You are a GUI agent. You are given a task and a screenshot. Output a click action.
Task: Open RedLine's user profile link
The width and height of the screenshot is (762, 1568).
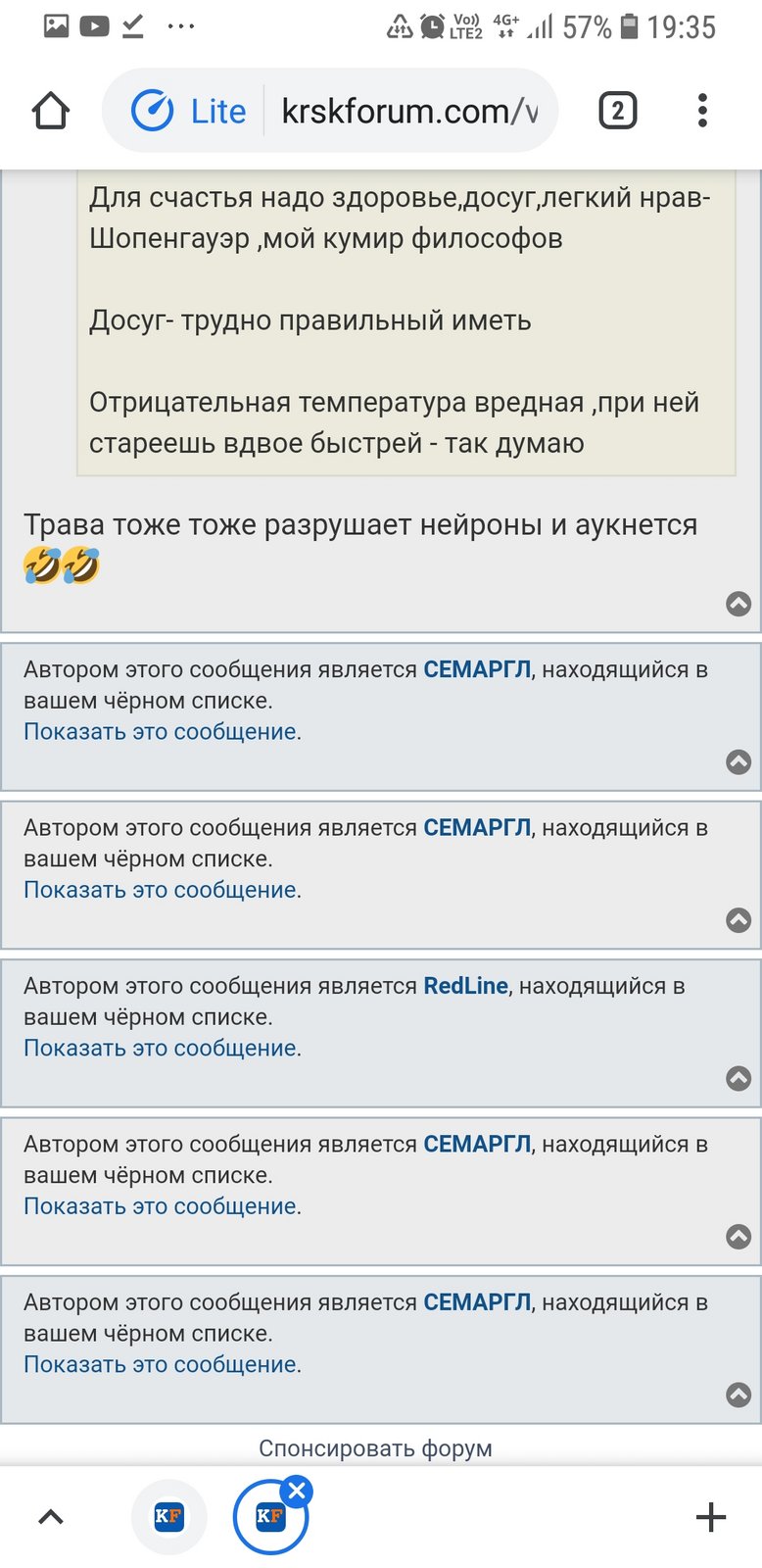[x=465, y=986]
